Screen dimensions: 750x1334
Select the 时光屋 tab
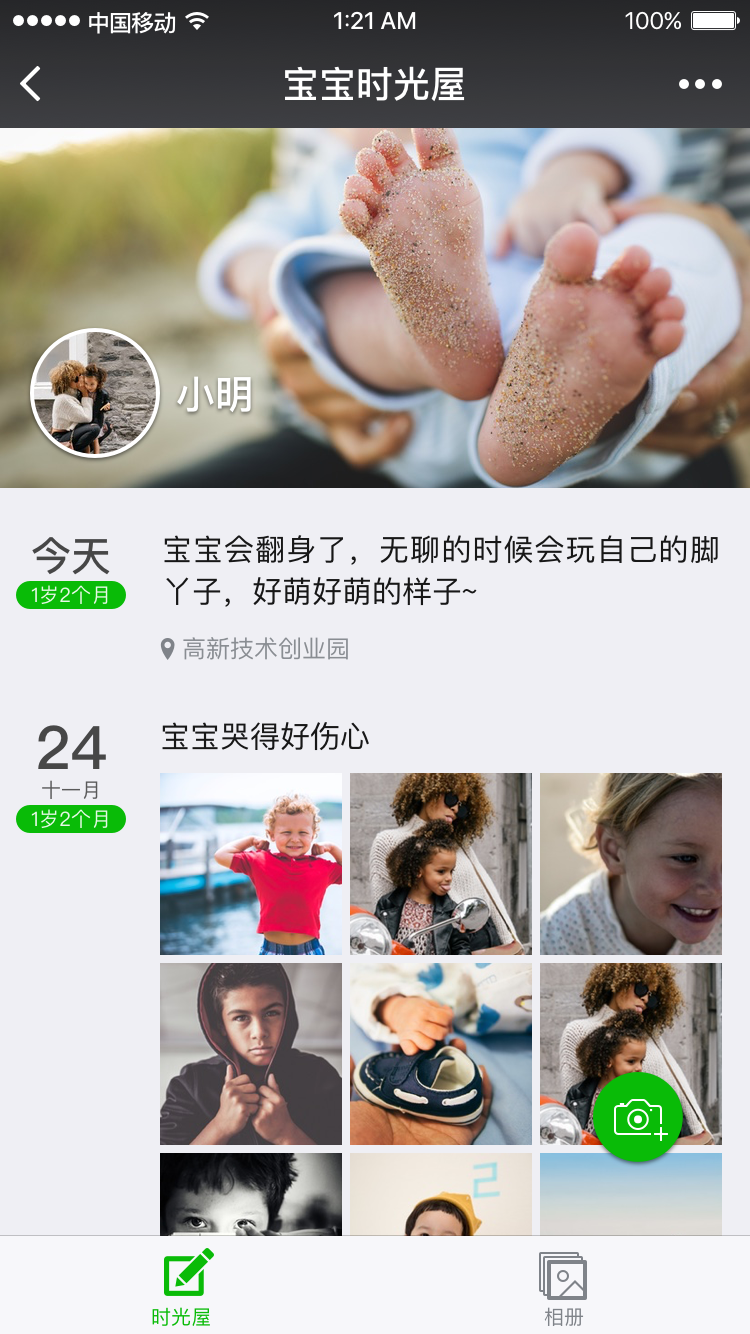coord(182,1289)
